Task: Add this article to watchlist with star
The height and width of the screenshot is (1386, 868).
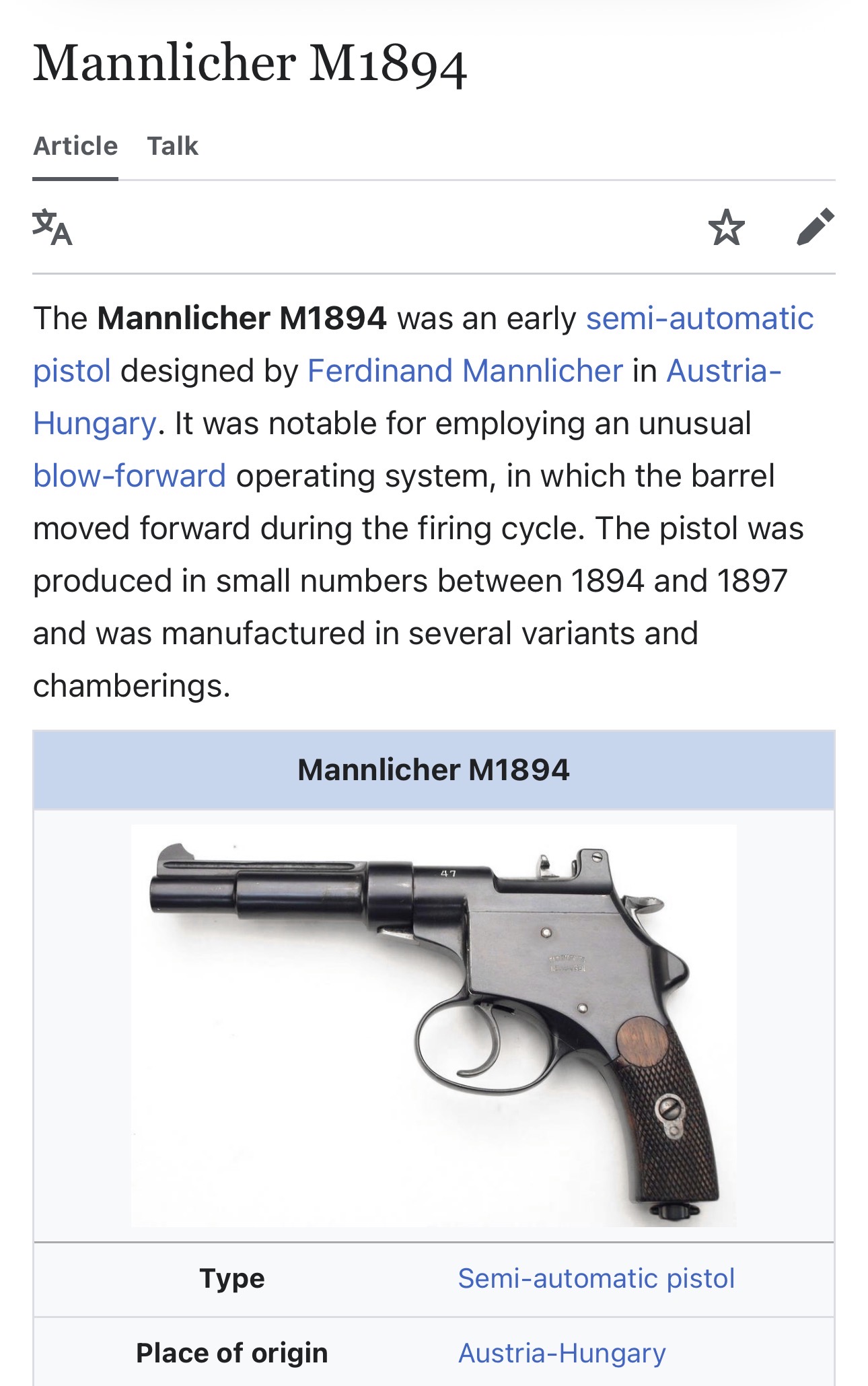Action: click(x=727, y=227)
